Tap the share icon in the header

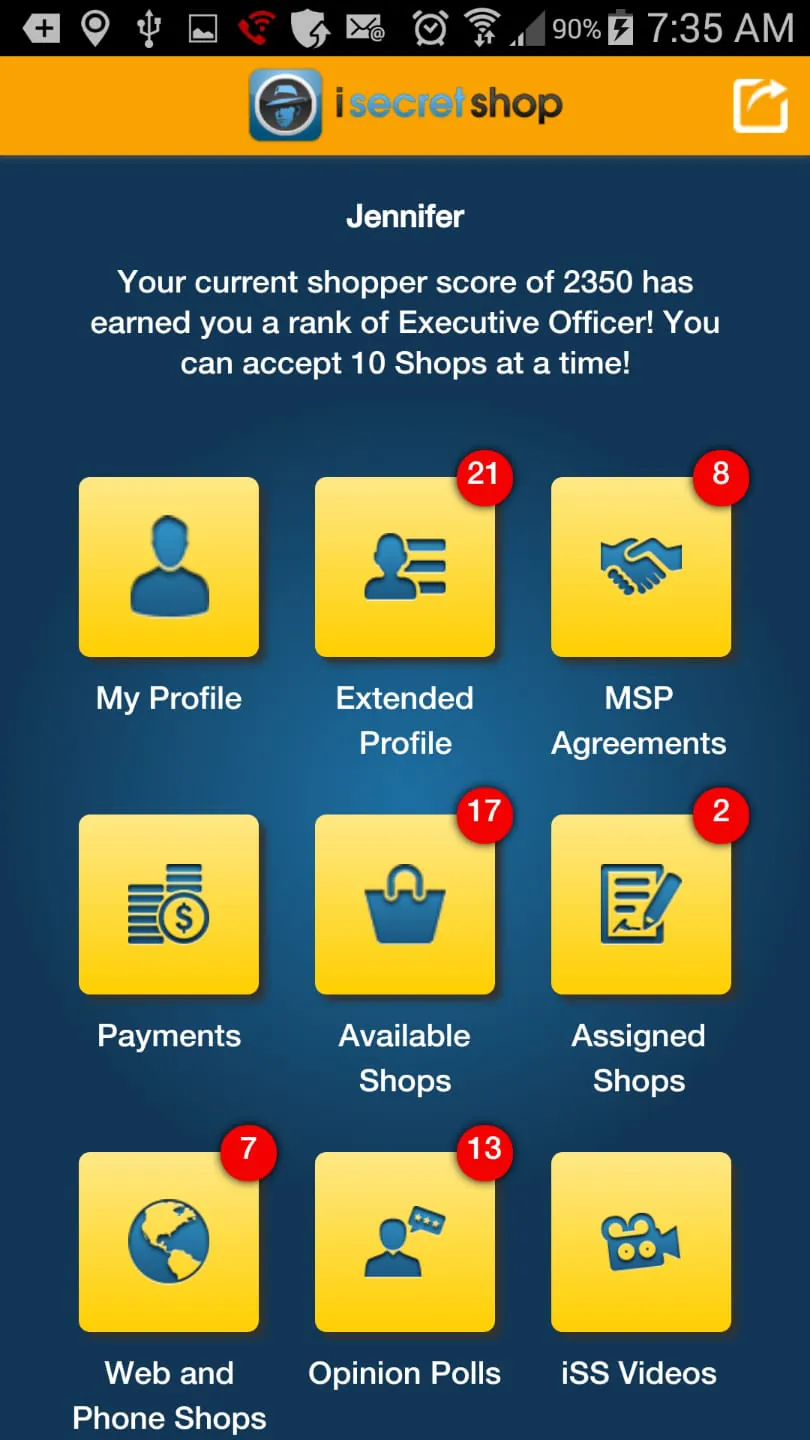tap(760, 104)
